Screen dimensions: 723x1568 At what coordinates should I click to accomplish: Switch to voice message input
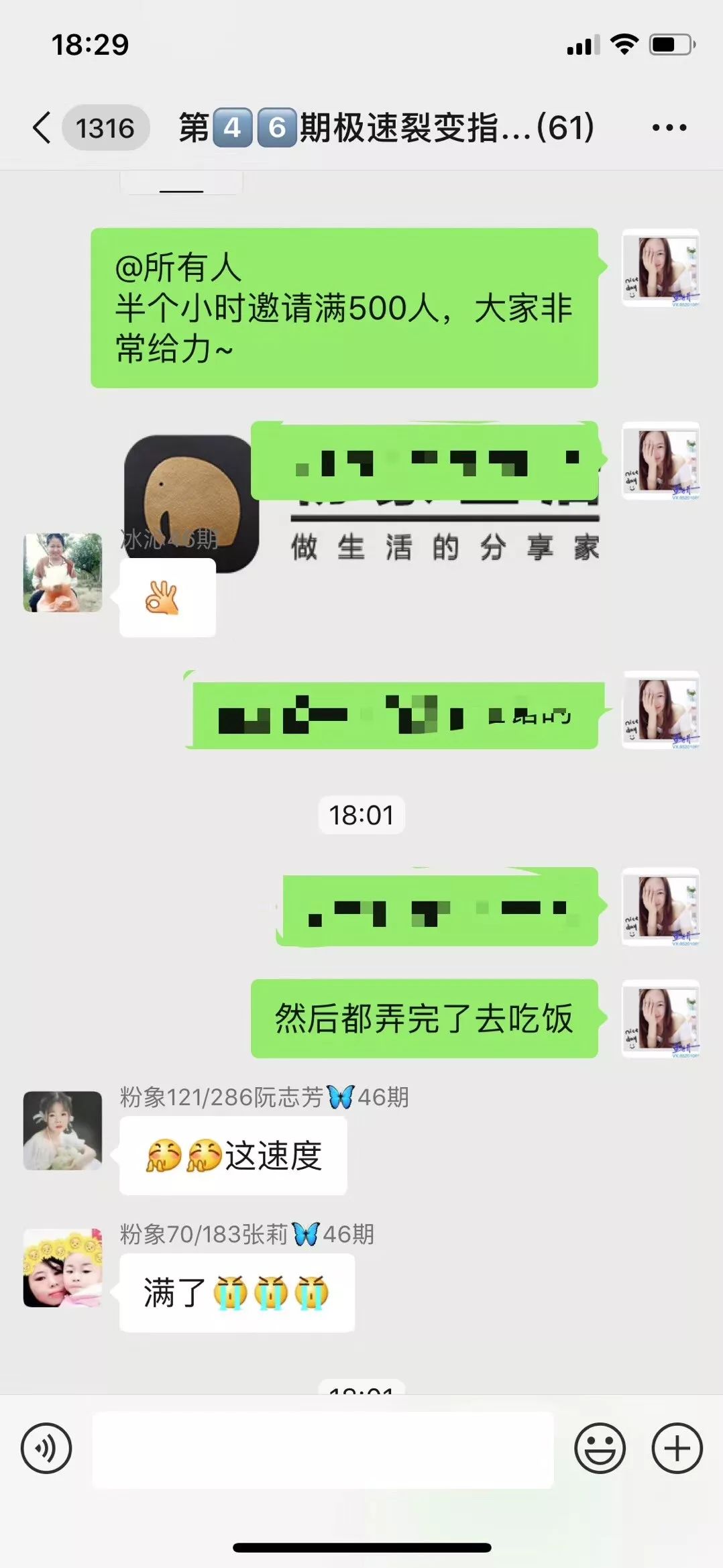click(46, 1448)
